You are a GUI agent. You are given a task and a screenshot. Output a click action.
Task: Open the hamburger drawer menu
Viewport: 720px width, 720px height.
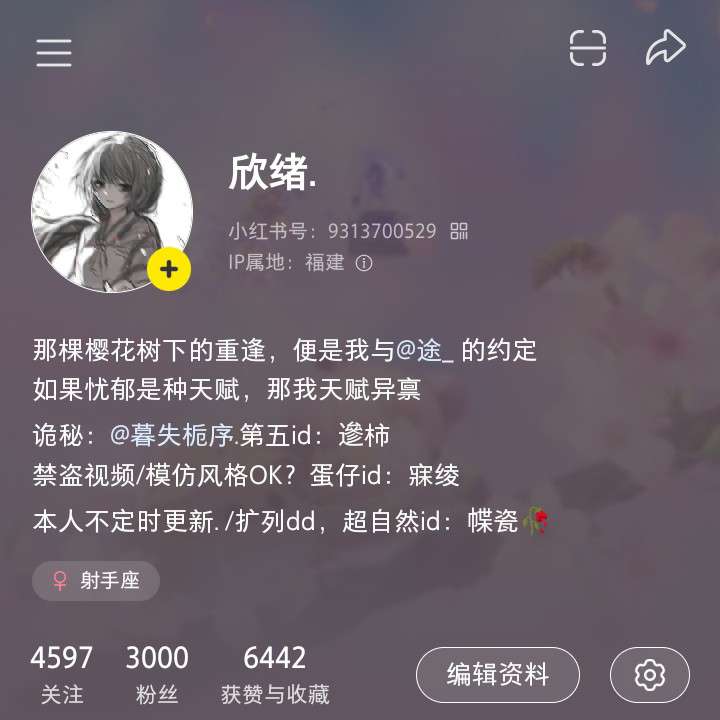tap(54, 52)
